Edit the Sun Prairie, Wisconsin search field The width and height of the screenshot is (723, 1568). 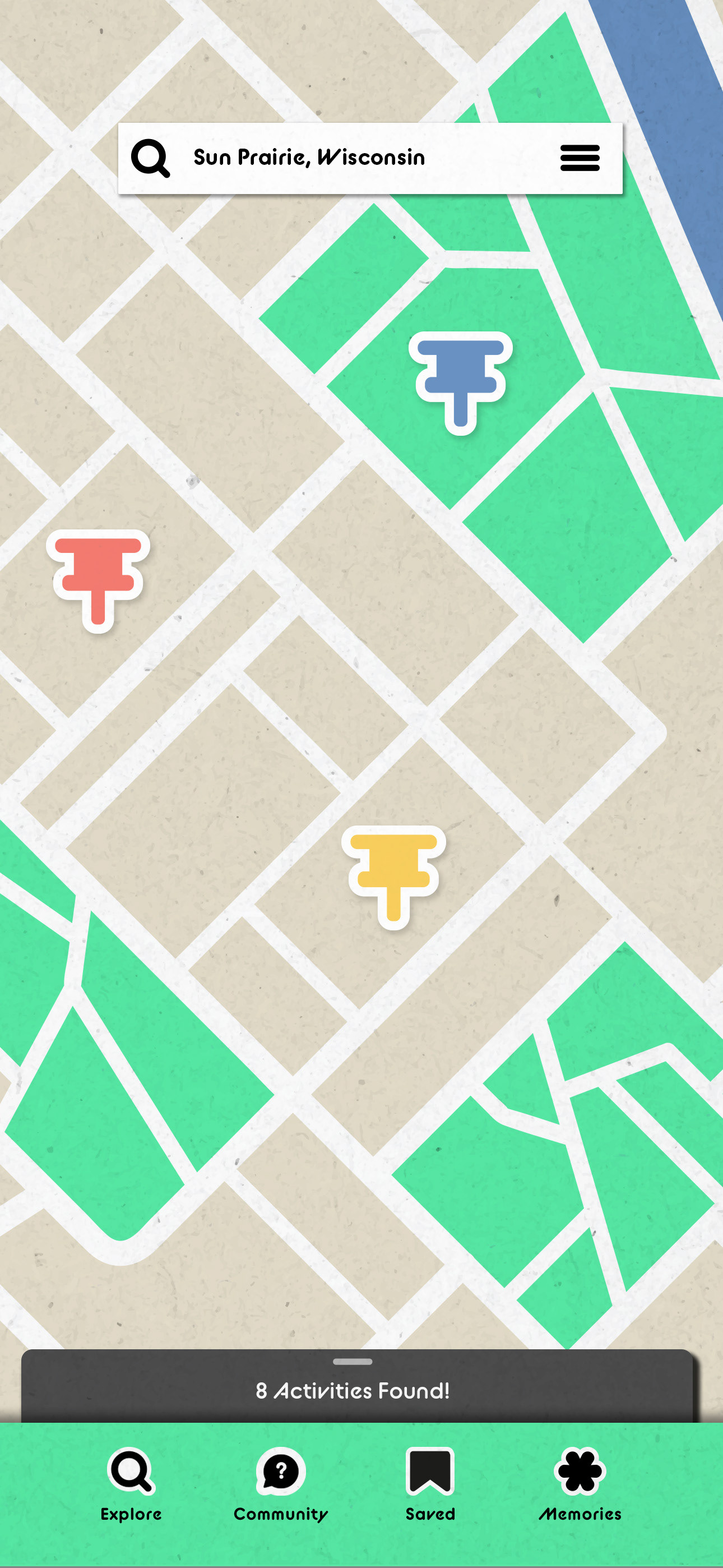click(x=370, y=158)
